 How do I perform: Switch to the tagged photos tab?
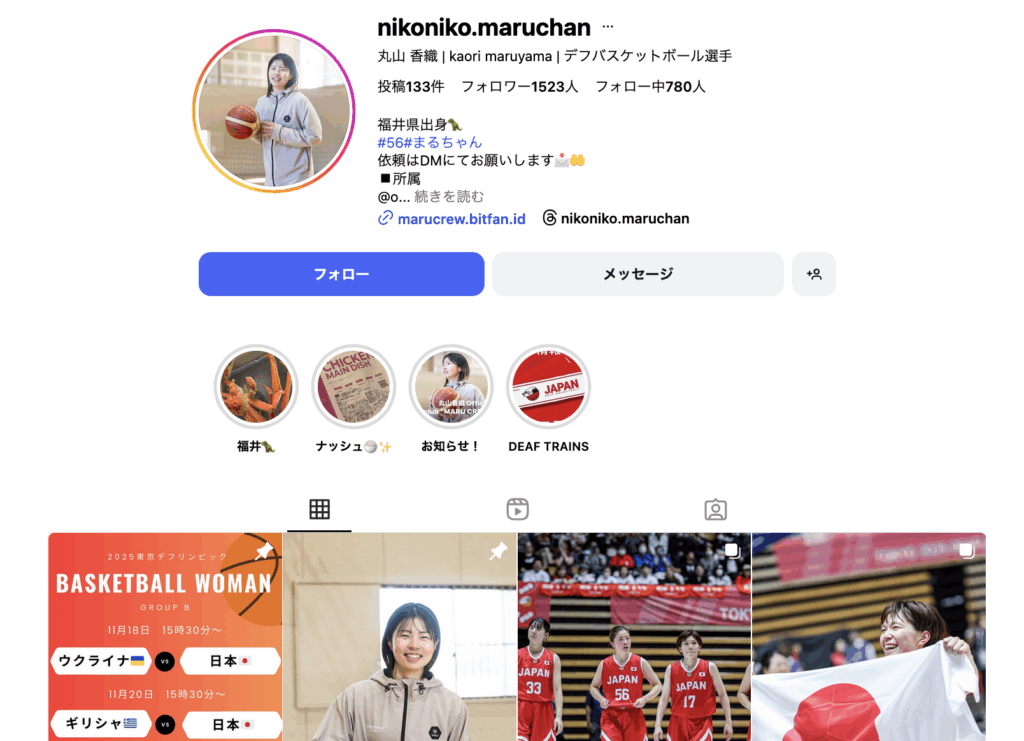(715, 509)
